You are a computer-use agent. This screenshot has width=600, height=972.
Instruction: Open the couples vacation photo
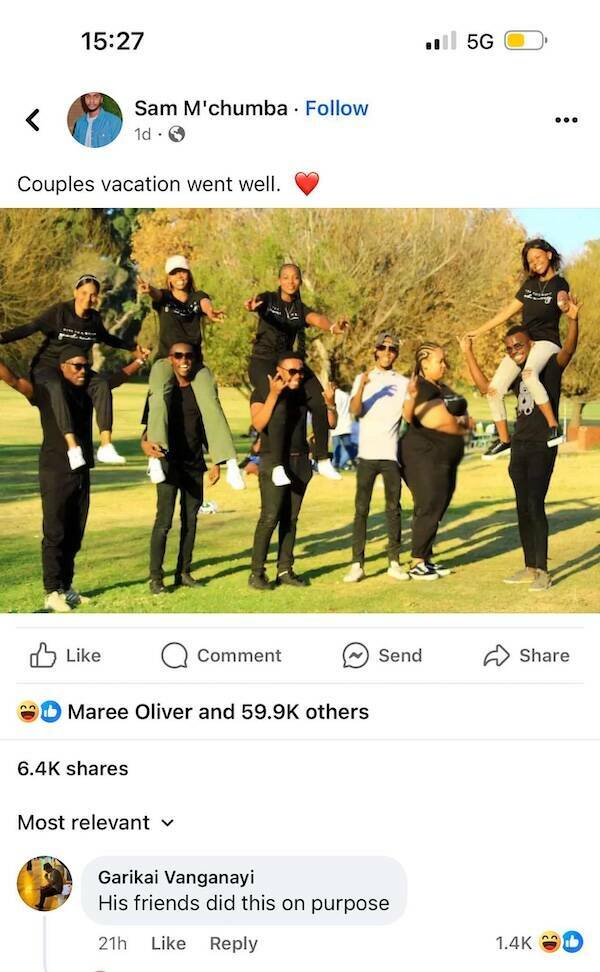click(x=300, y=410)
